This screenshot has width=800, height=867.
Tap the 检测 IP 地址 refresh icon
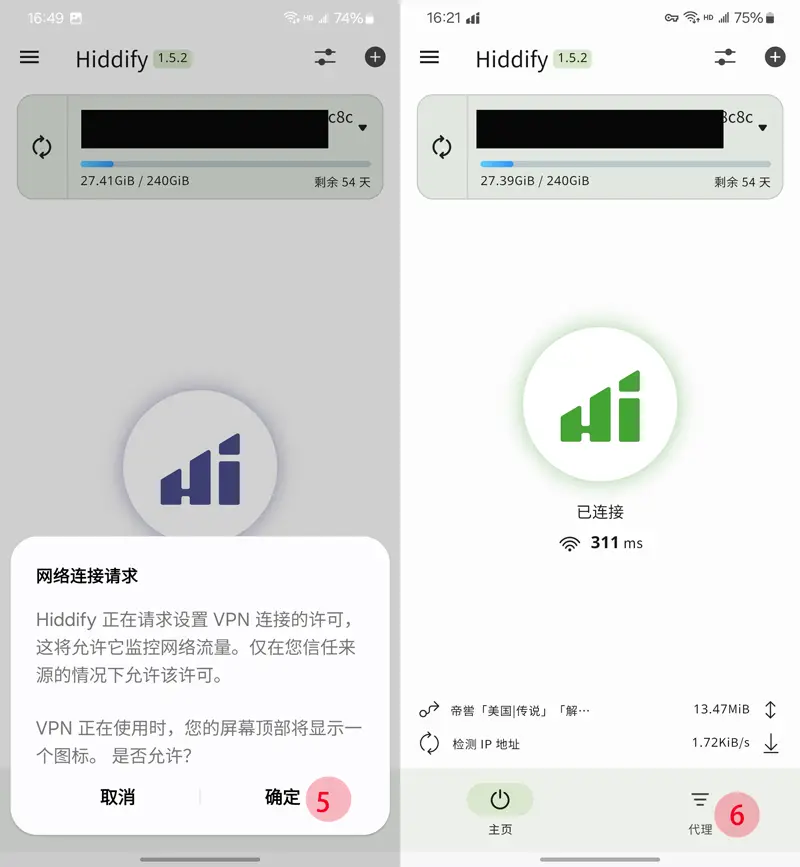(430, 744)
